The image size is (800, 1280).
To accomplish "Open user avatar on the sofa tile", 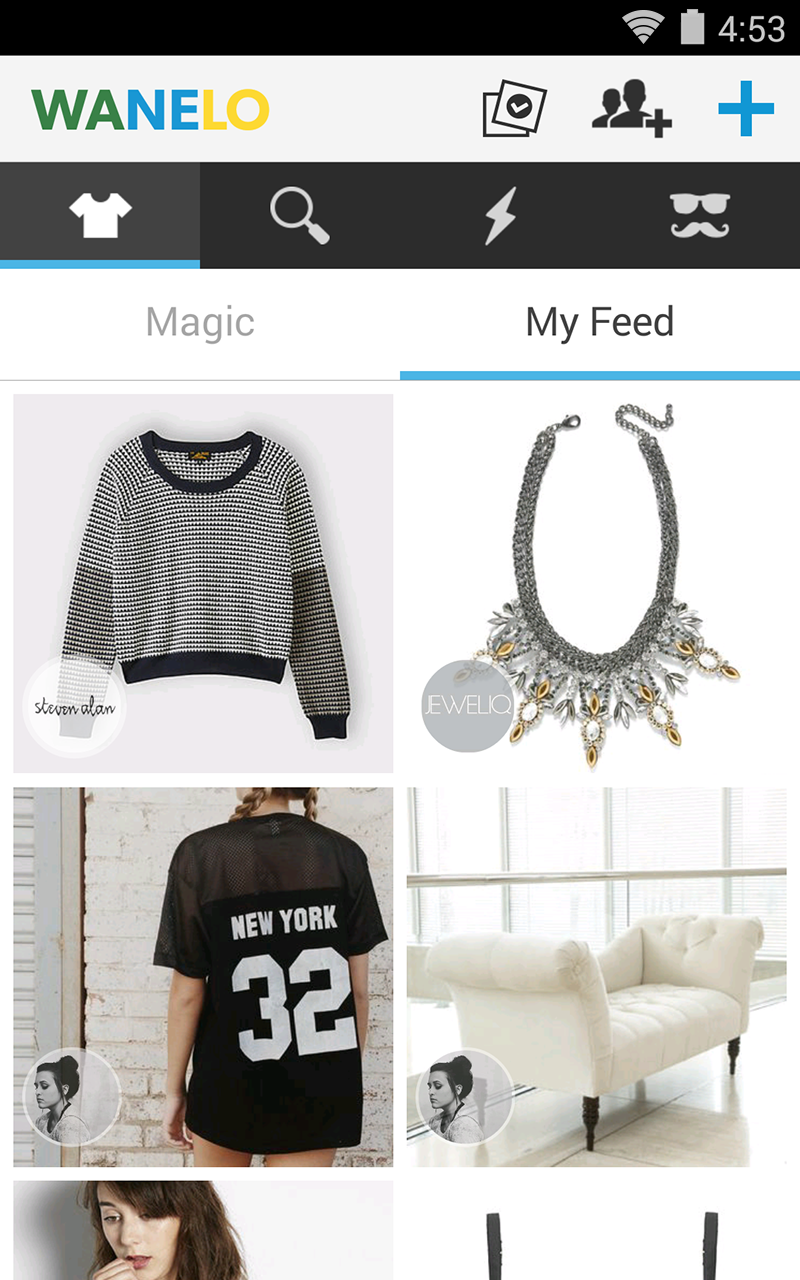I will 464,1097.
